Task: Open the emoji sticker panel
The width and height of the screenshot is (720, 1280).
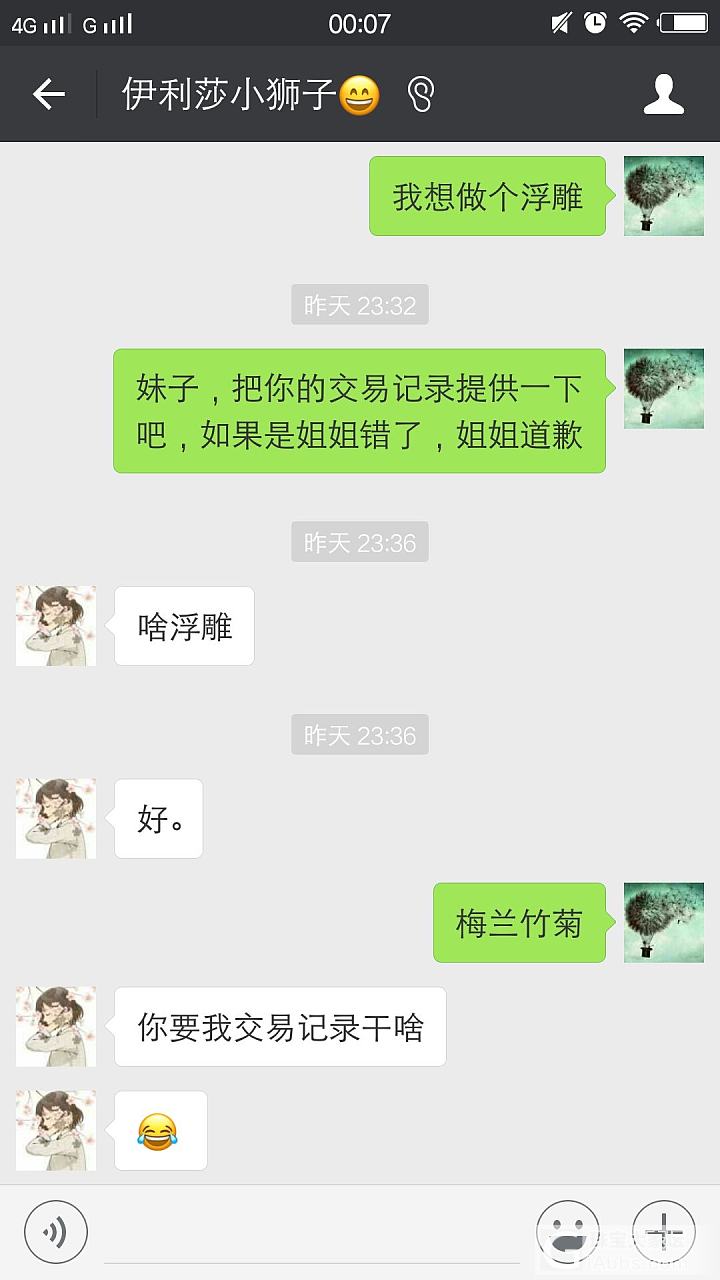Action: (x=568, y=1231)
